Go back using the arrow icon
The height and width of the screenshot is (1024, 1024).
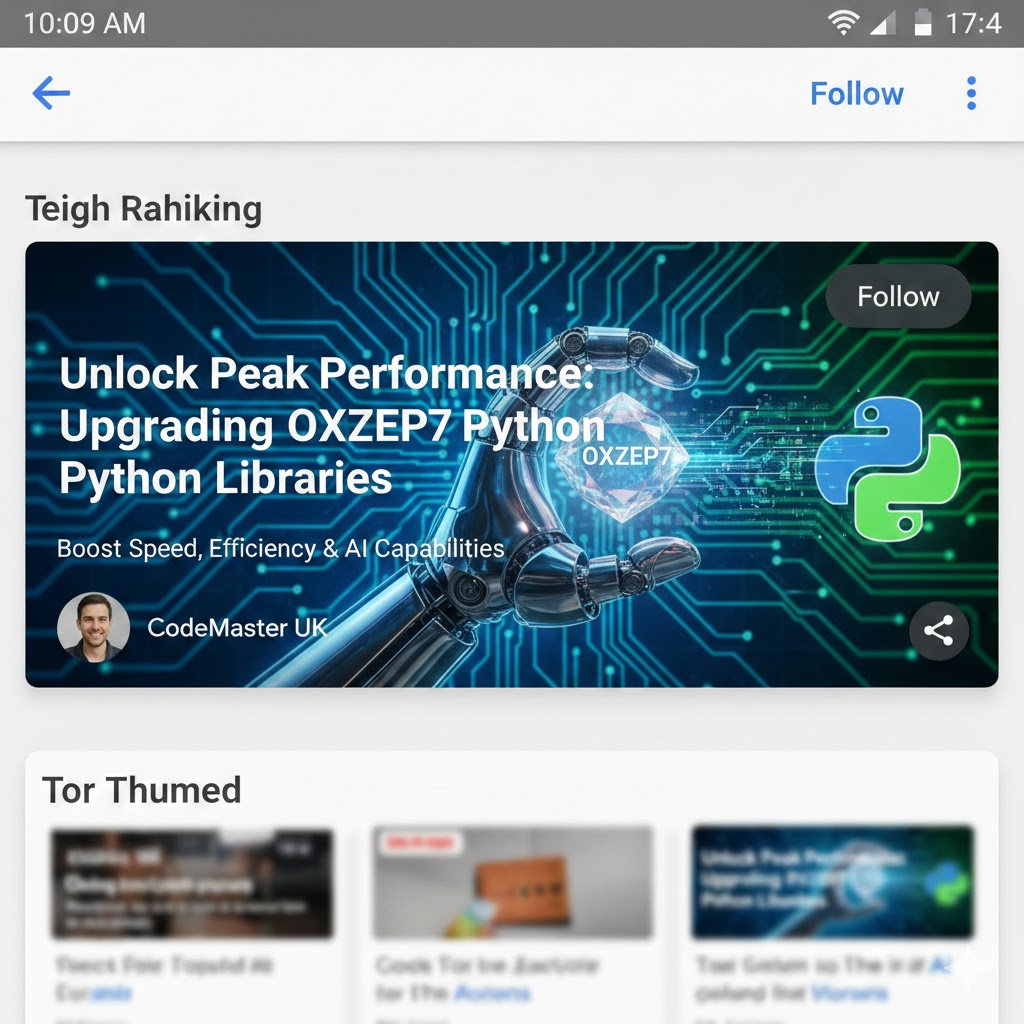(x=51, y=94)
